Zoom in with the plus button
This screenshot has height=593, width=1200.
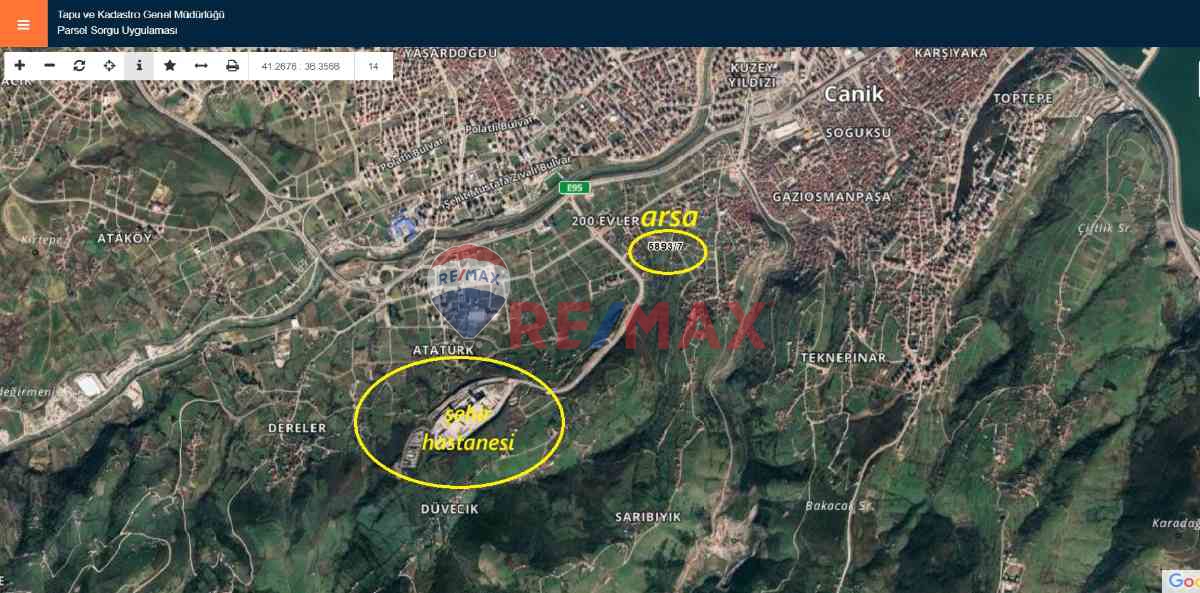coord(20,66)
